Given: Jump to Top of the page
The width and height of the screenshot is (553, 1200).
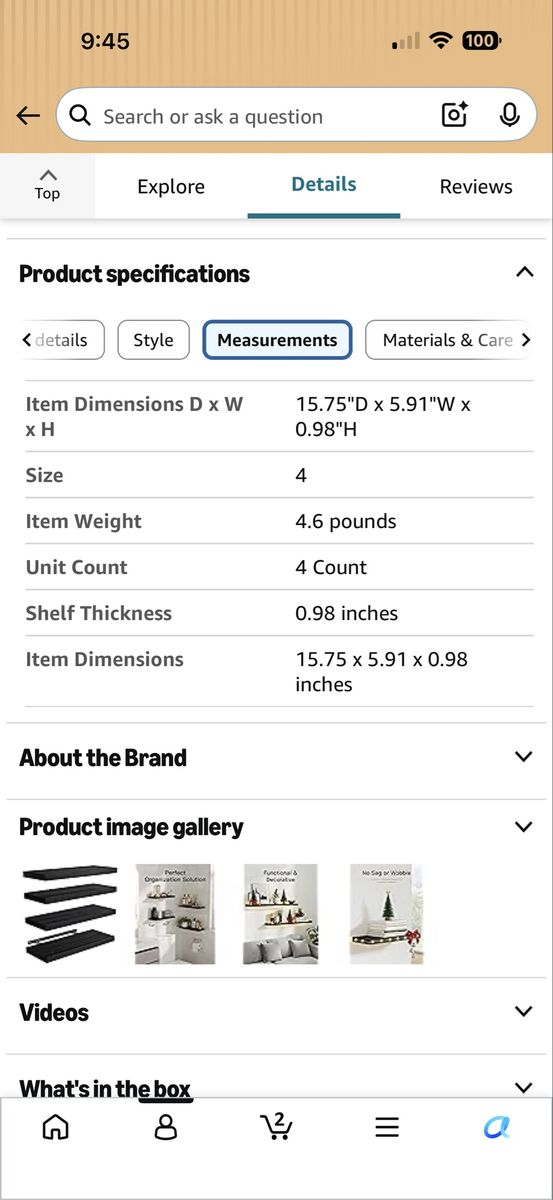Looking at the screenshot, I should [47, 185].
